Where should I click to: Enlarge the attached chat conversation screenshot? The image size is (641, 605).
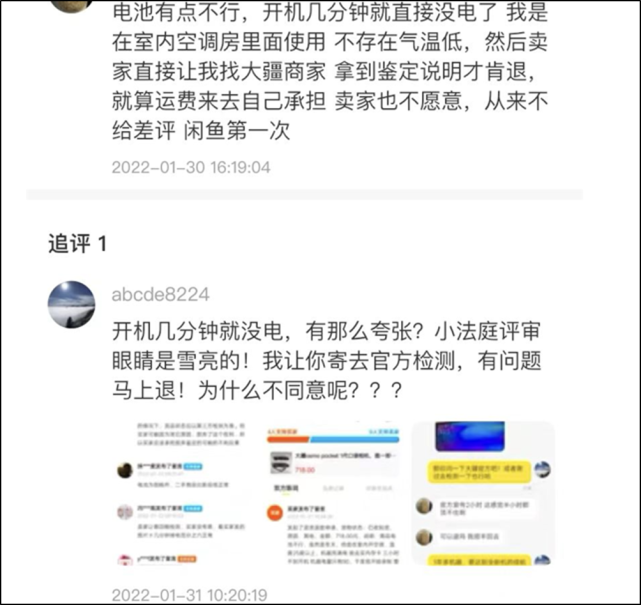tap(483, 493)
